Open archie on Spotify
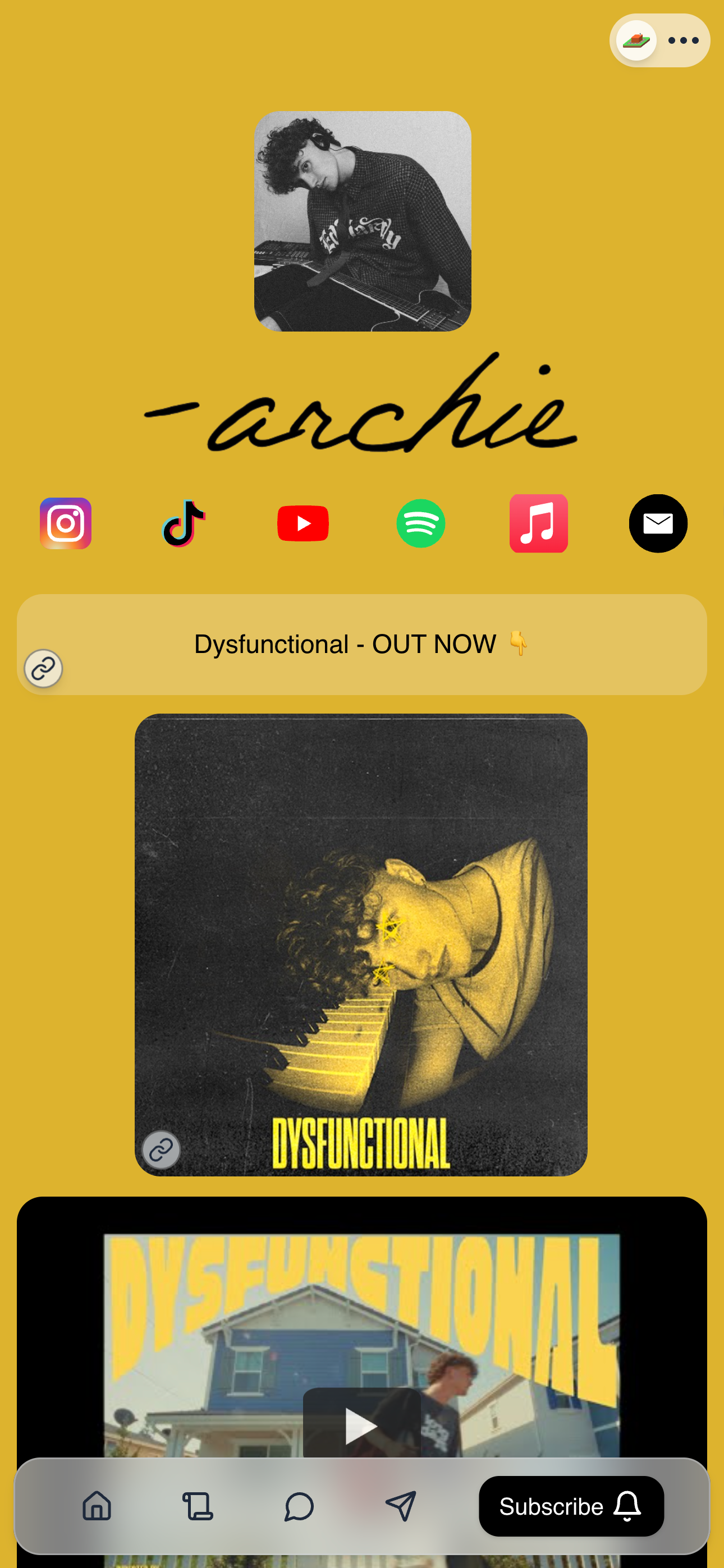Screen dimensions: 724x1568 click(421, 523)
